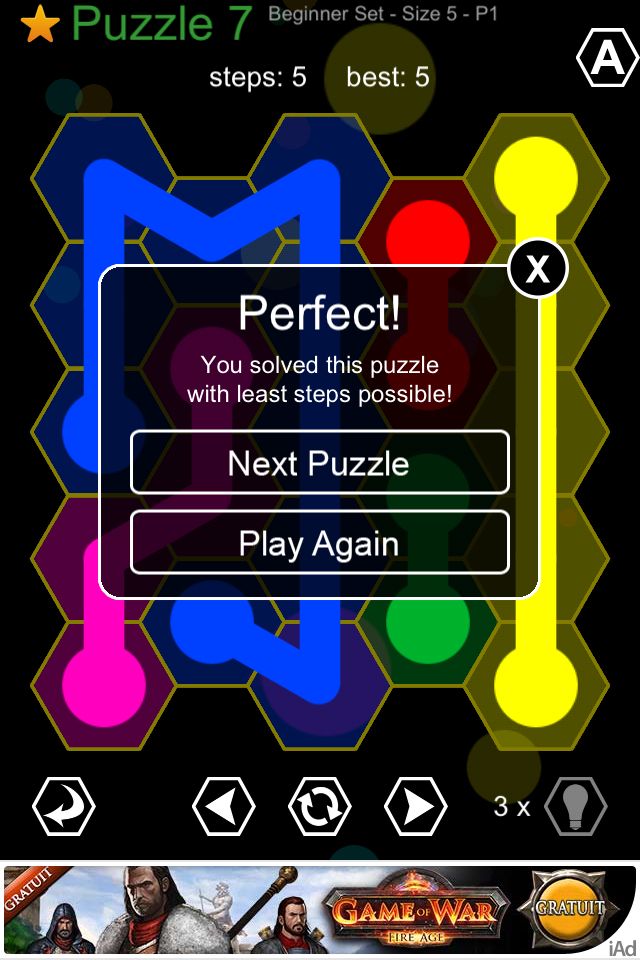Select Play Again

319,543
